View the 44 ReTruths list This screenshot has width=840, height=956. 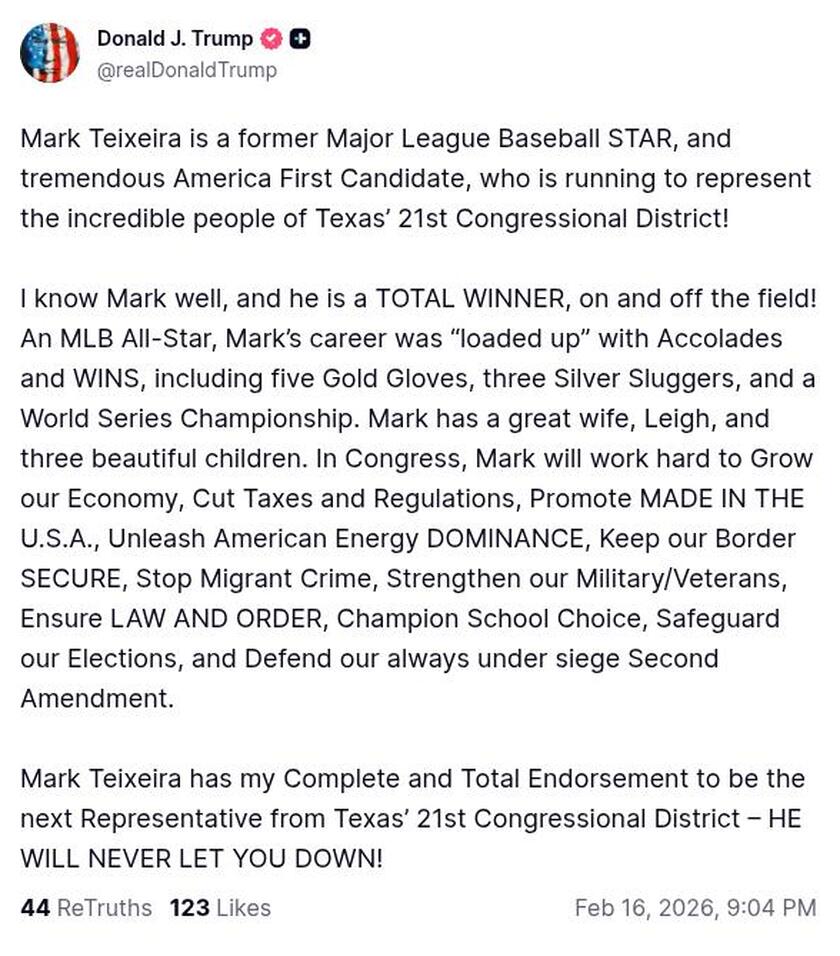86,908
